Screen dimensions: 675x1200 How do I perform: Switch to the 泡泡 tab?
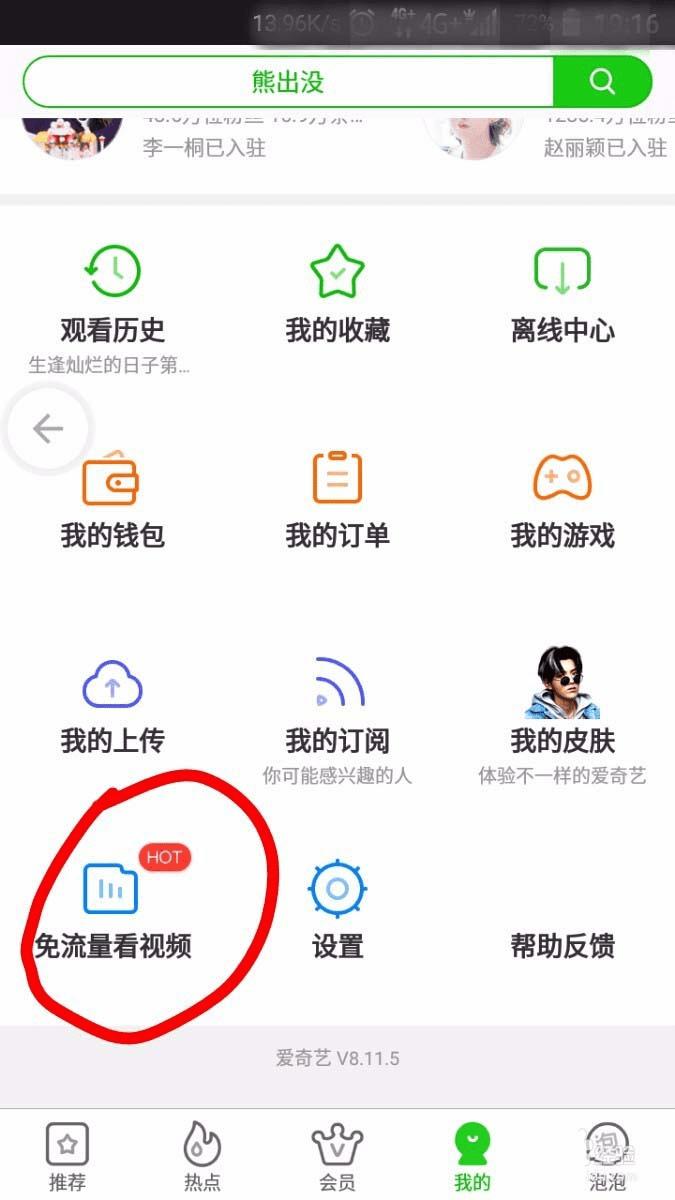(x=607, y=1155)
